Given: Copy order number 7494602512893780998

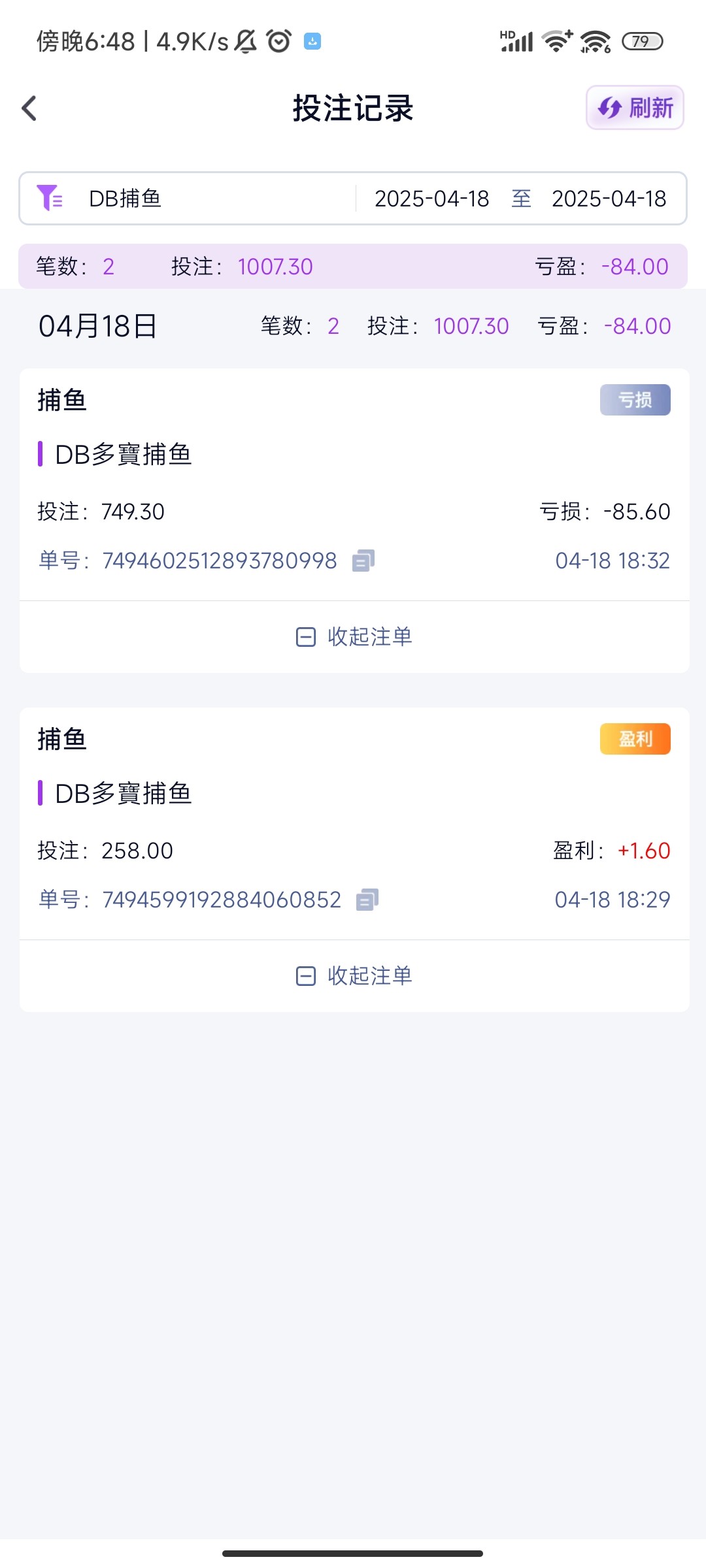Looking at the screenshot, I should (363, 561).
